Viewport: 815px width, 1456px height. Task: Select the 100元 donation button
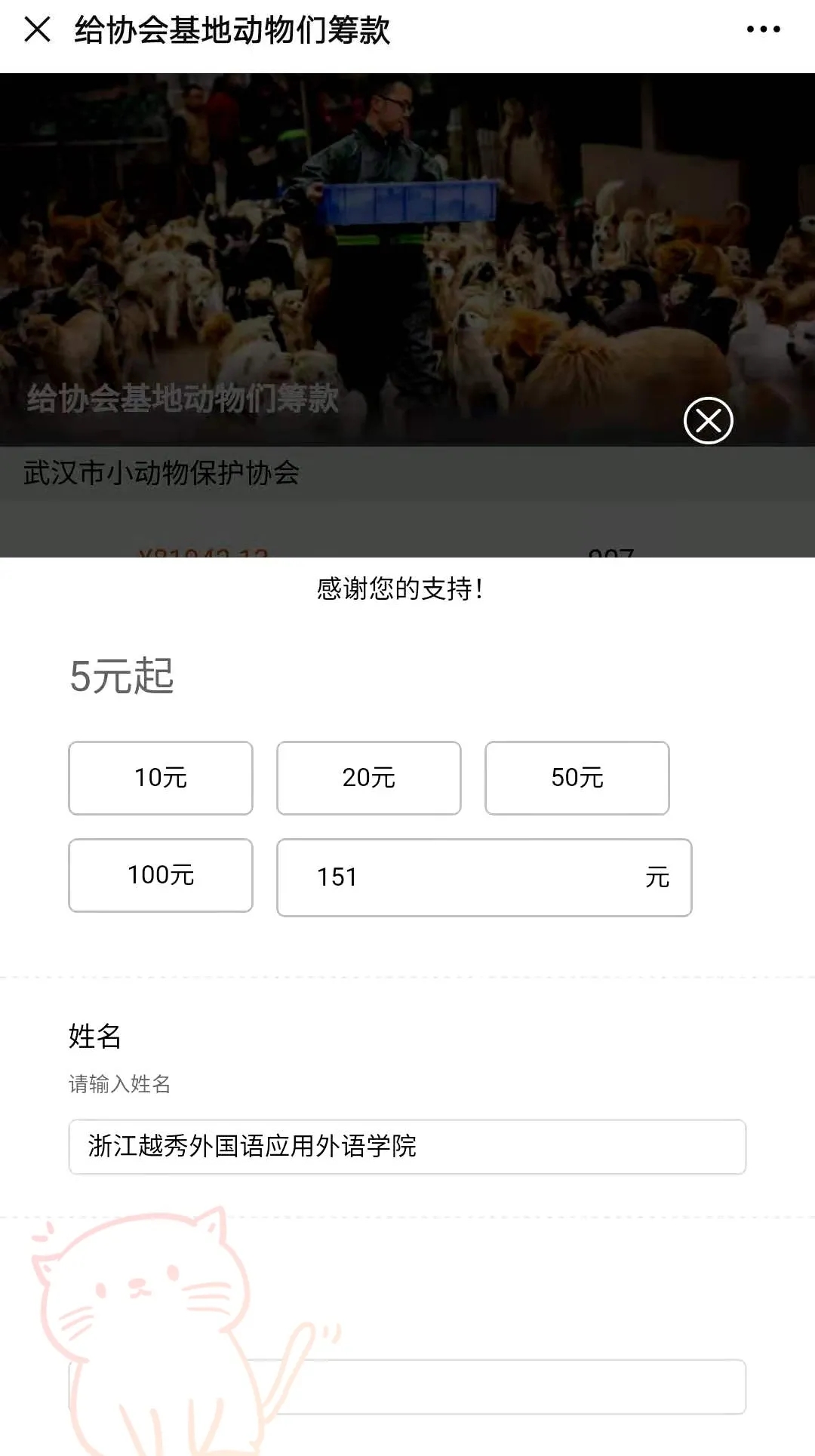pos(161,875)
